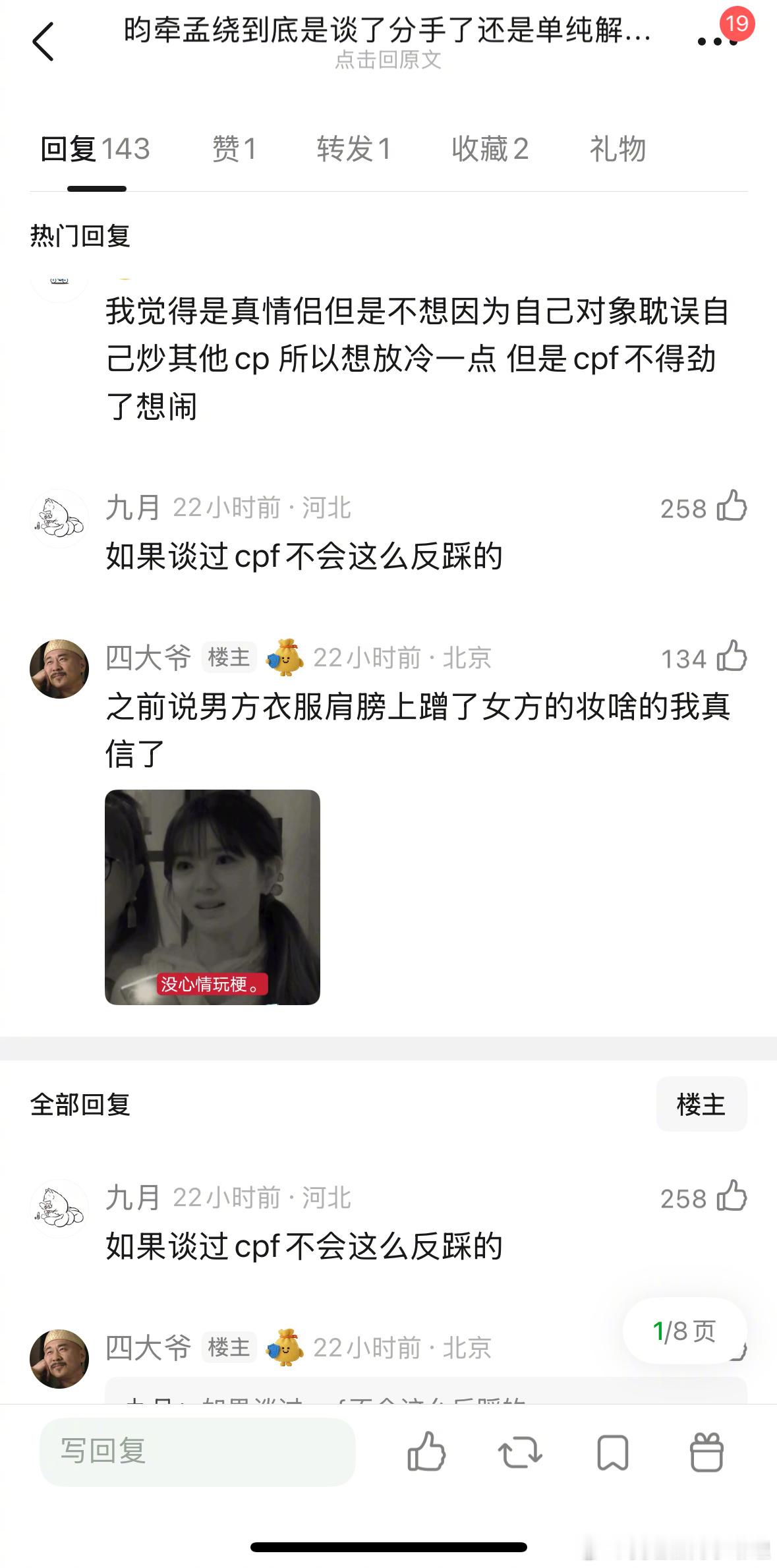Open the 收藏2 tab

click(x=491, y=149)
